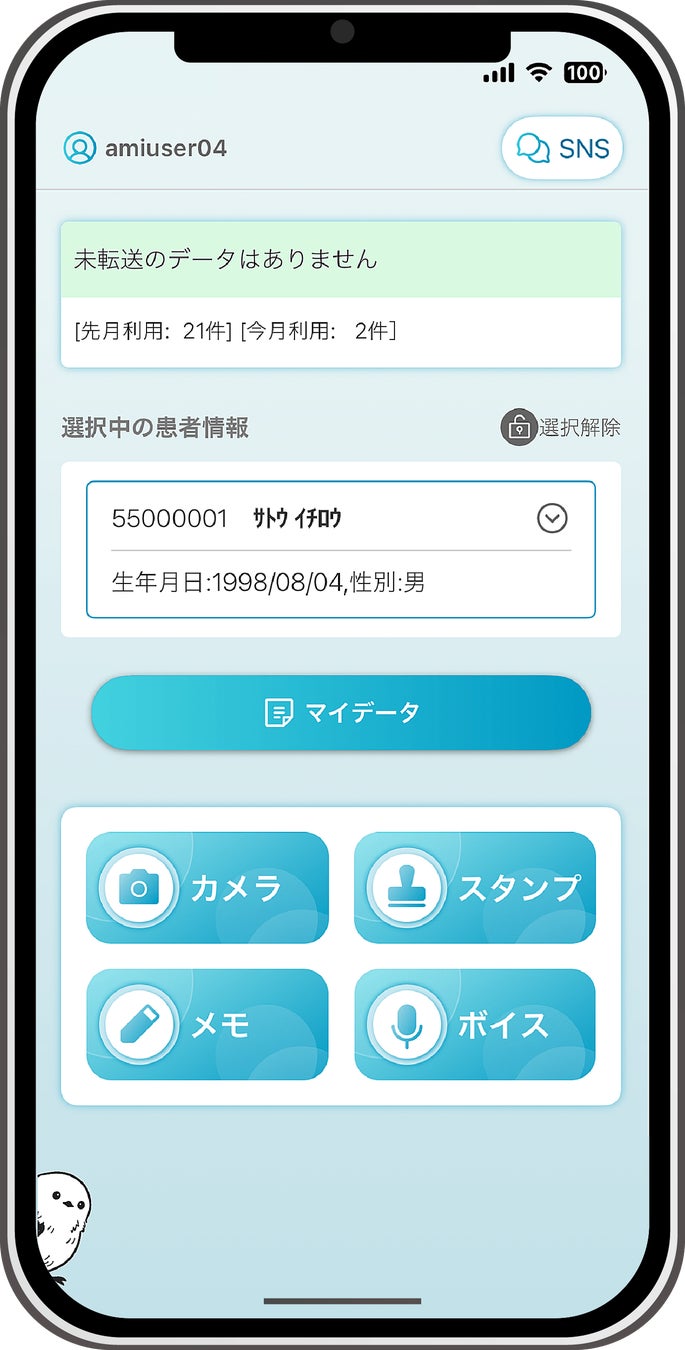Open the amiuser04 account profile
This screenshot has width=685, height=1350.
pos(146,148)
